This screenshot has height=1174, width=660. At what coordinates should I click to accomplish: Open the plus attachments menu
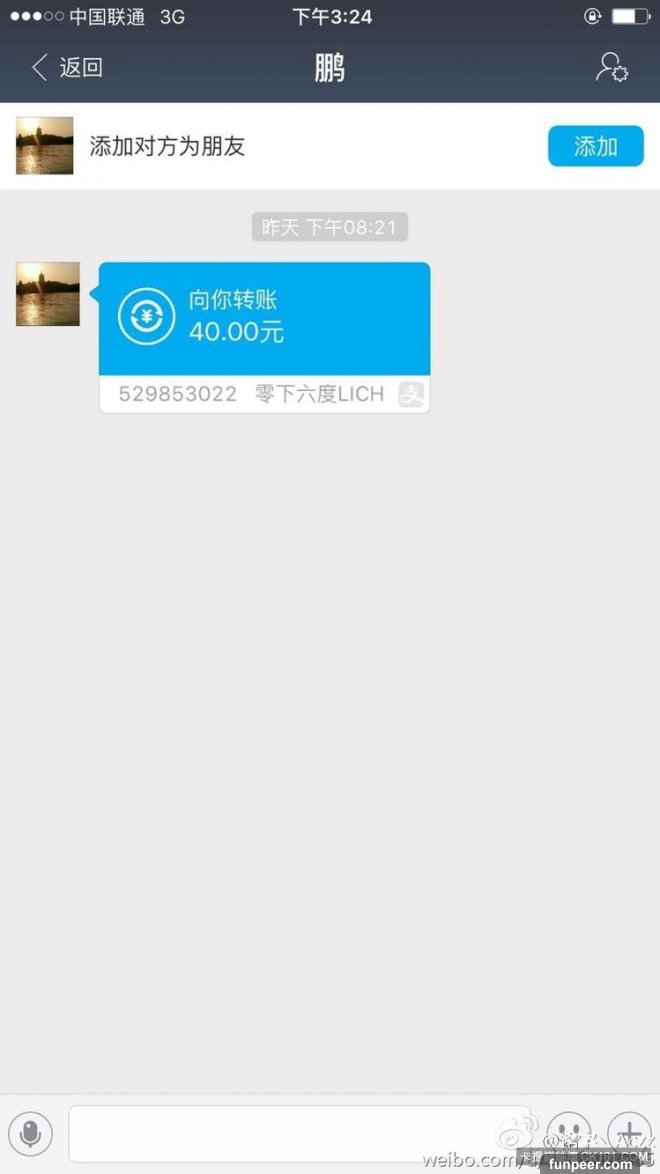(629, 1134)
